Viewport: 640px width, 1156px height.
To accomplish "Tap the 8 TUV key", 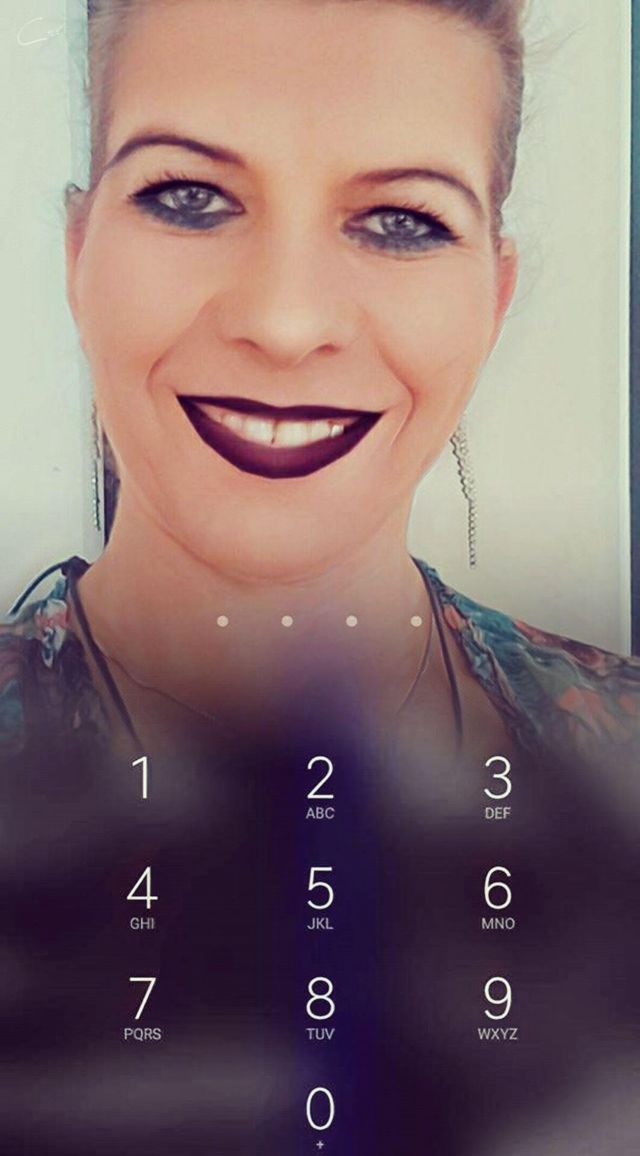I will pyautogui.click(x=320, y=1007).
